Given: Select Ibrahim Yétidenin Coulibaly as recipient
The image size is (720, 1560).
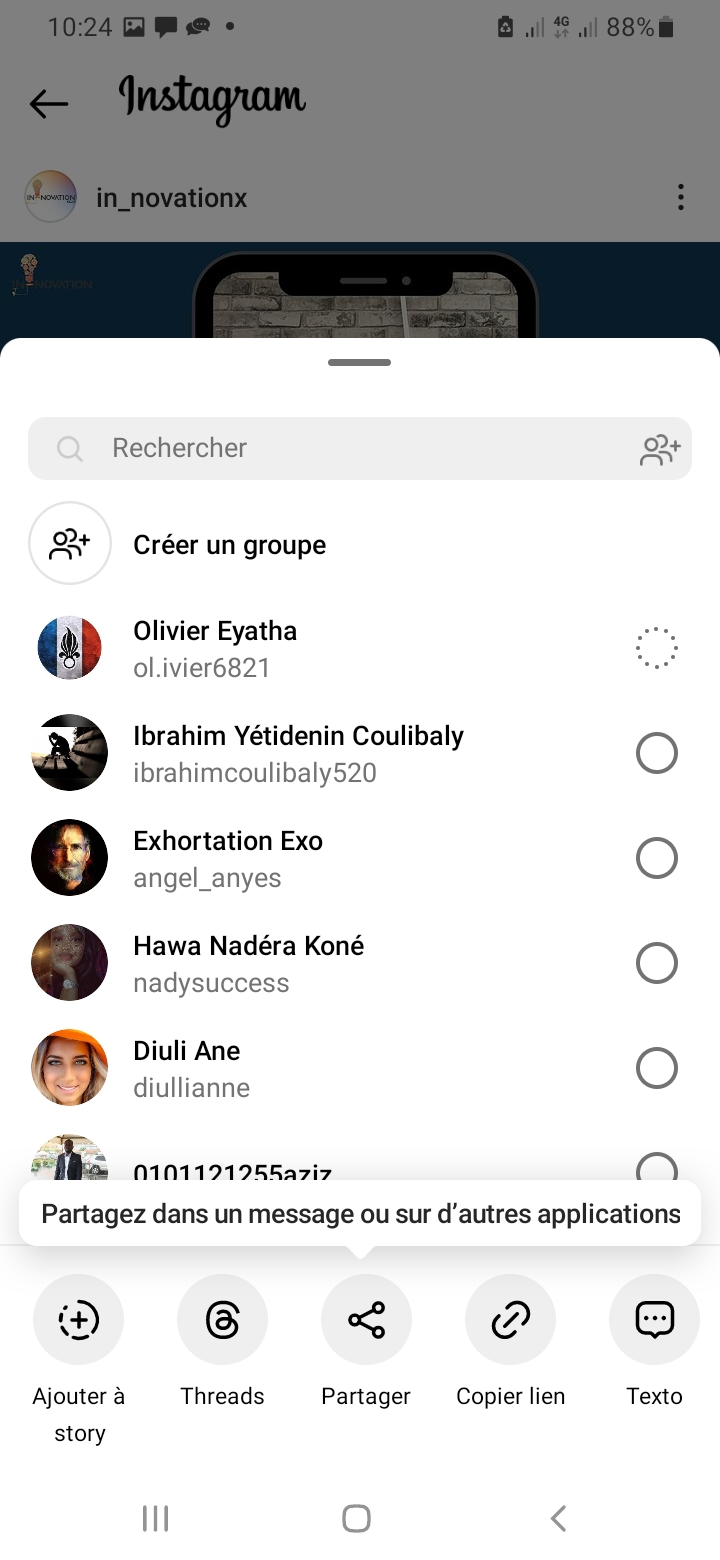Looking at the screenshot, I should (656, 753).
